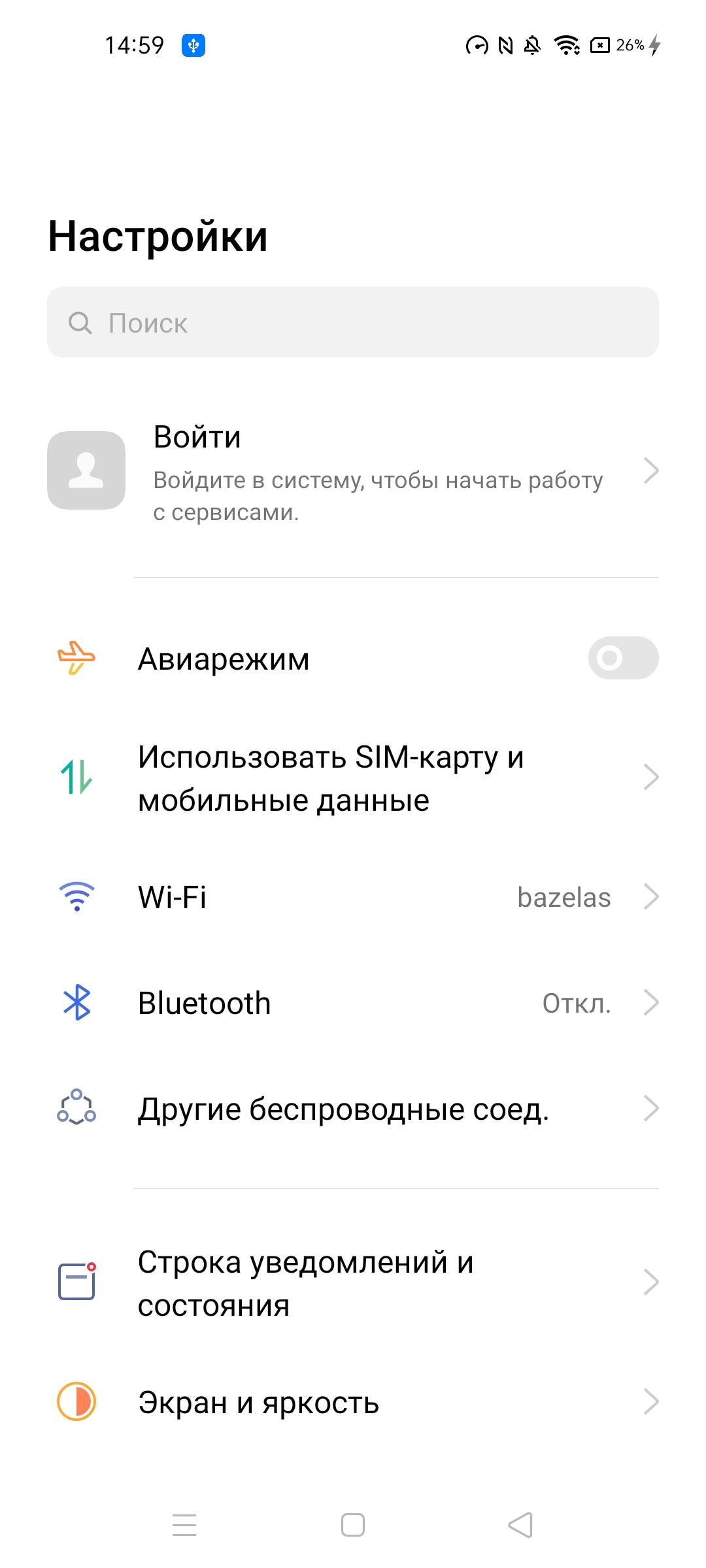The width and height of the screenshot is (706, 1568).
Task: Tap the Поиск search field
Action: 353,323
